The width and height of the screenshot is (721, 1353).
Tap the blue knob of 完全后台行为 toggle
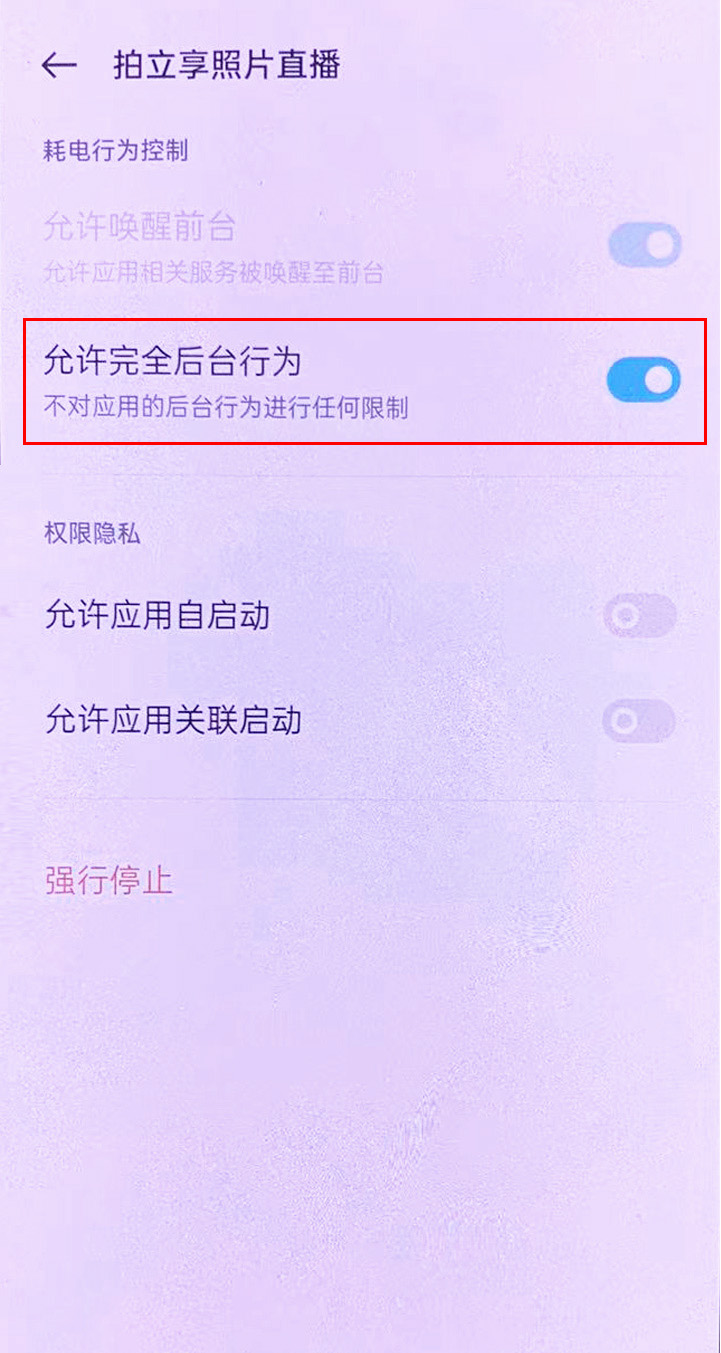coord(660,380)
